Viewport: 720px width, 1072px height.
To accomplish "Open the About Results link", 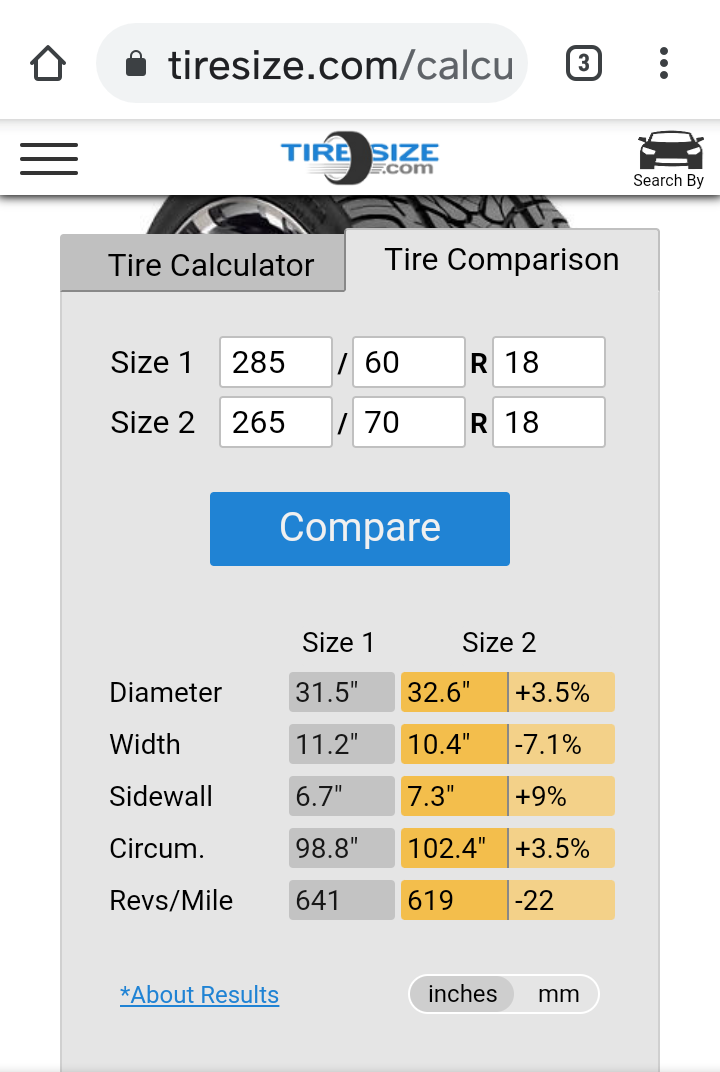I will [x=199, y=995].
